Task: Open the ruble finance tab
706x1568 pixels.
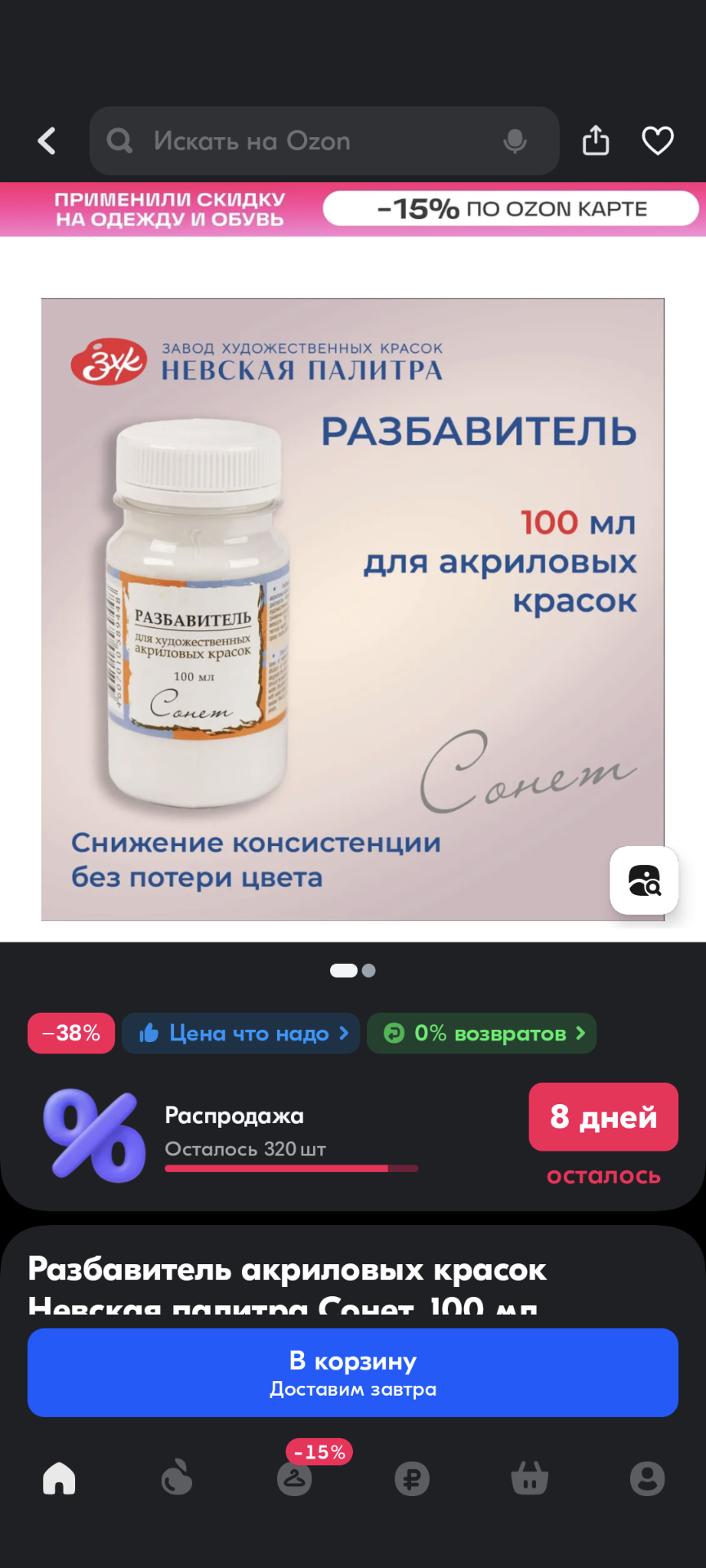Action: click(x=412, y=1478)
